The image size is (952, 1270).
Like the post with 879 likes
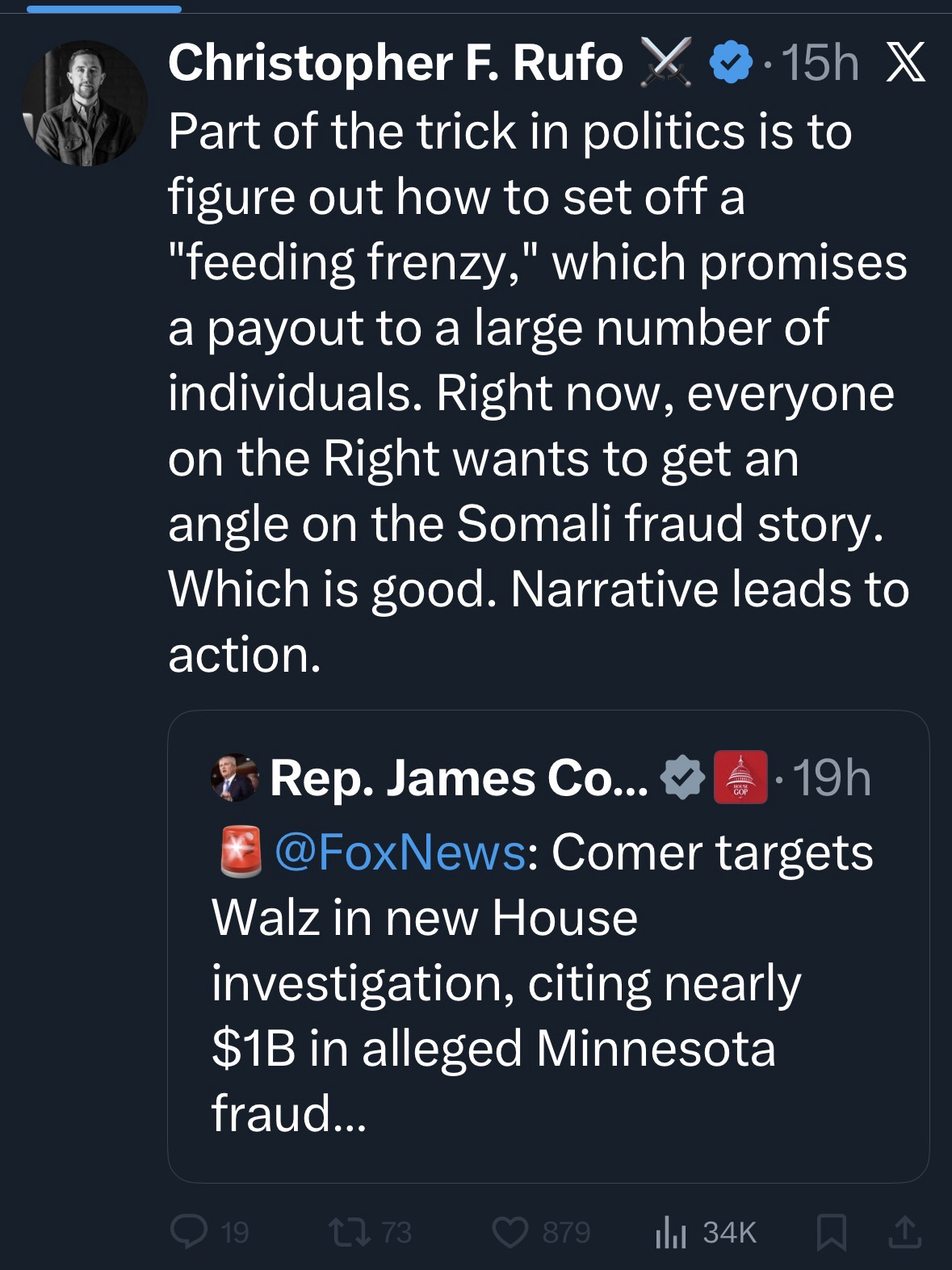pos(510,1232)
